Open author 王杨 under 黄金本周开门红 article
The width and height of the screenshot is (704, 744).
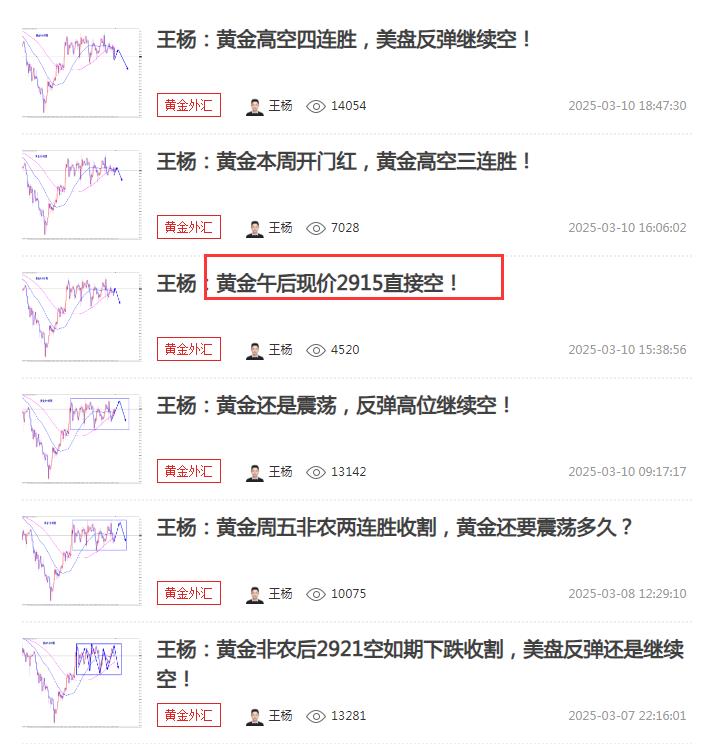click(x=270, y=228)
